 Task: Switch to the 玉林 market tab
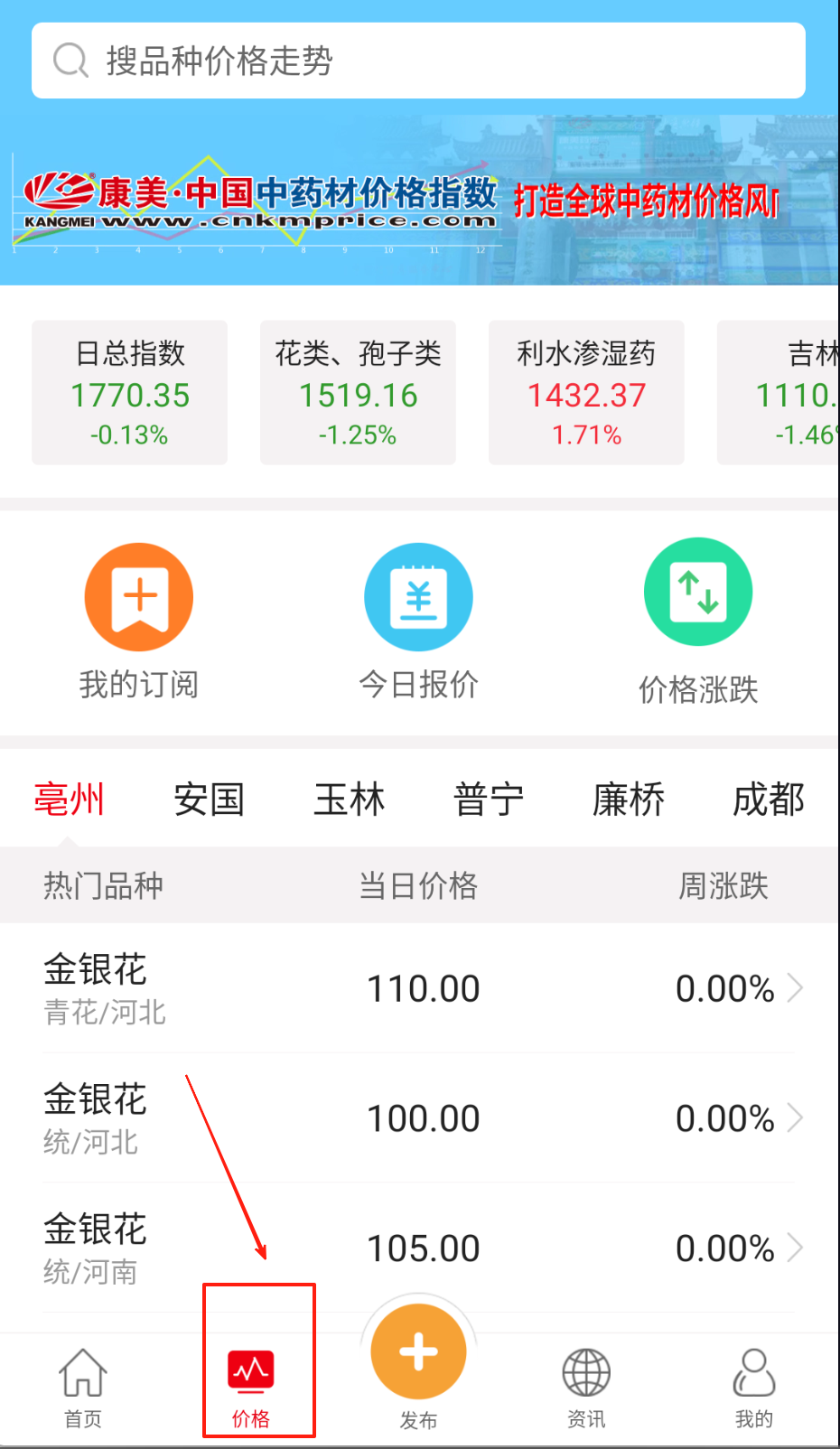pos(349,799)
